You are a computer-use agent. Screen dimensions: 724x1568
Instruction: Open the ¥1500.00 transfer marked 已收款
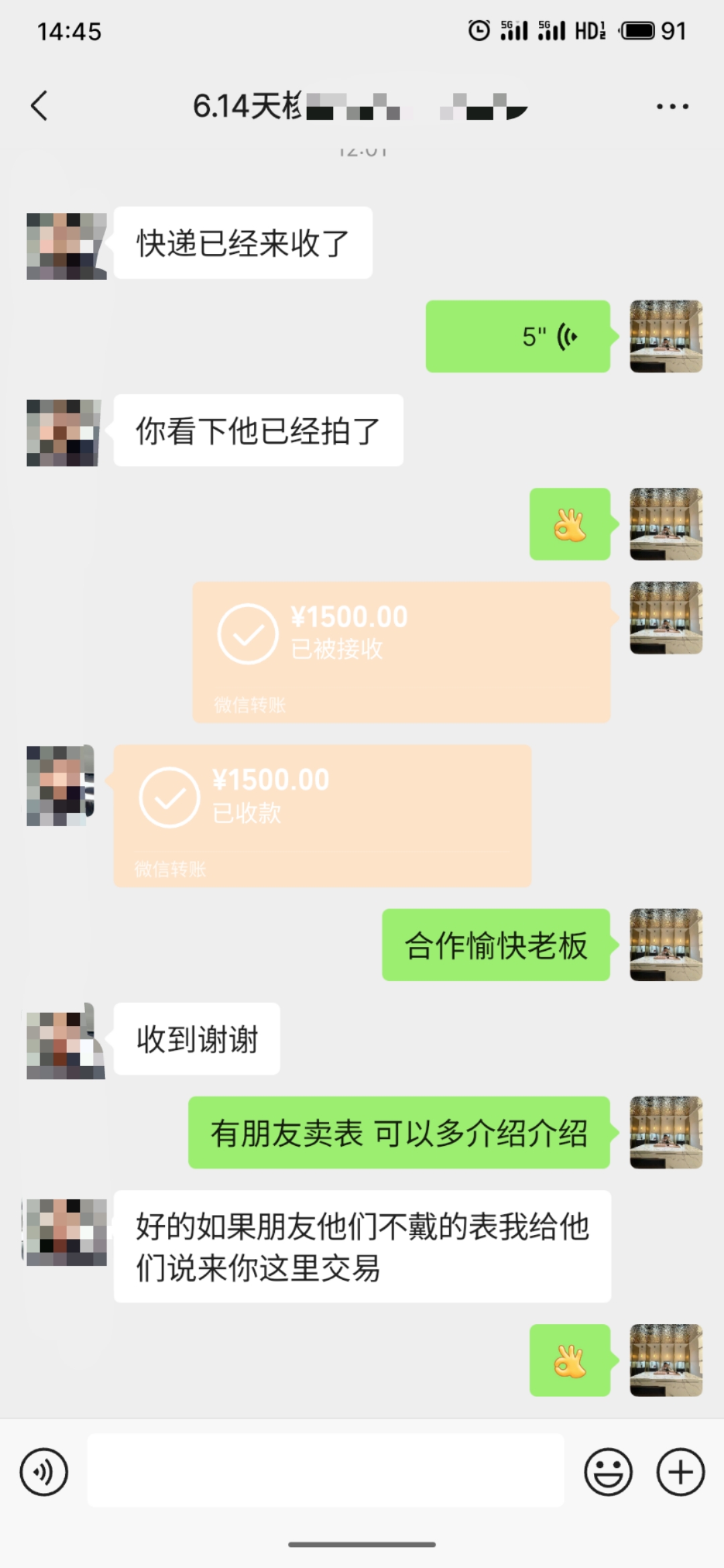pos(322,815)
